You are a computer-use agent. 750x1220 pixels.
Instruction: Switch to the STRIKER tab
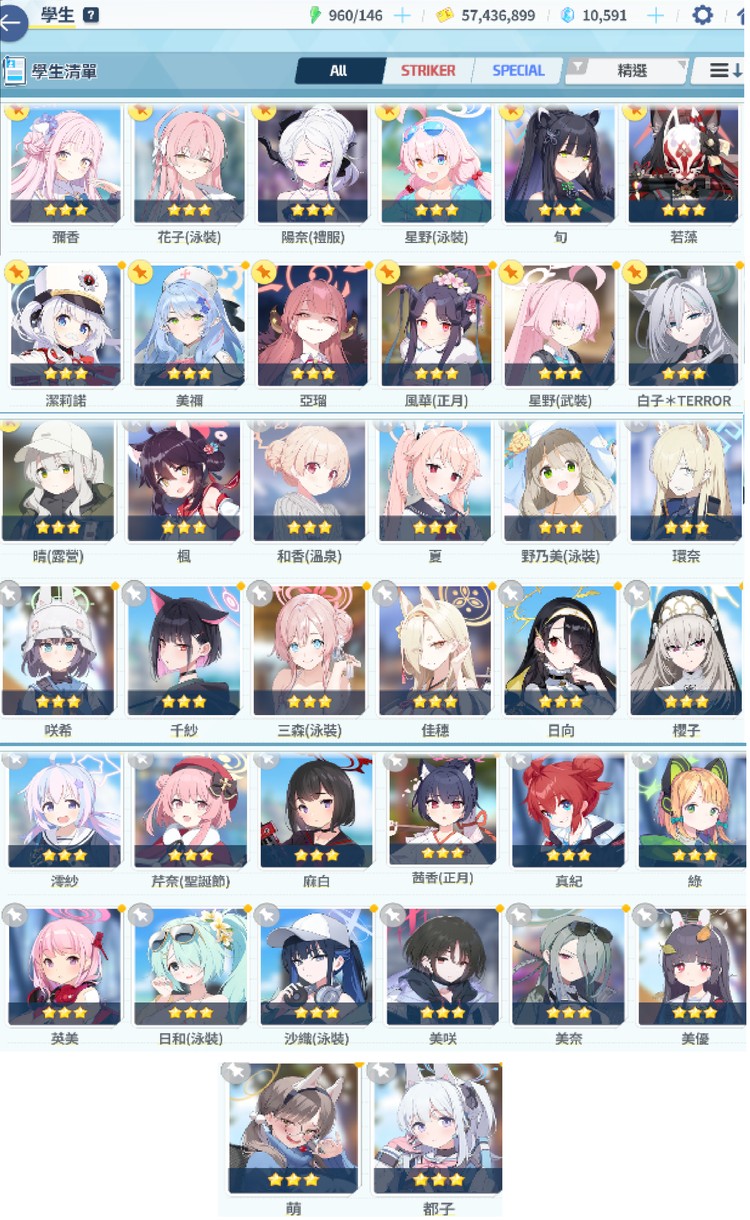(427, 71)
